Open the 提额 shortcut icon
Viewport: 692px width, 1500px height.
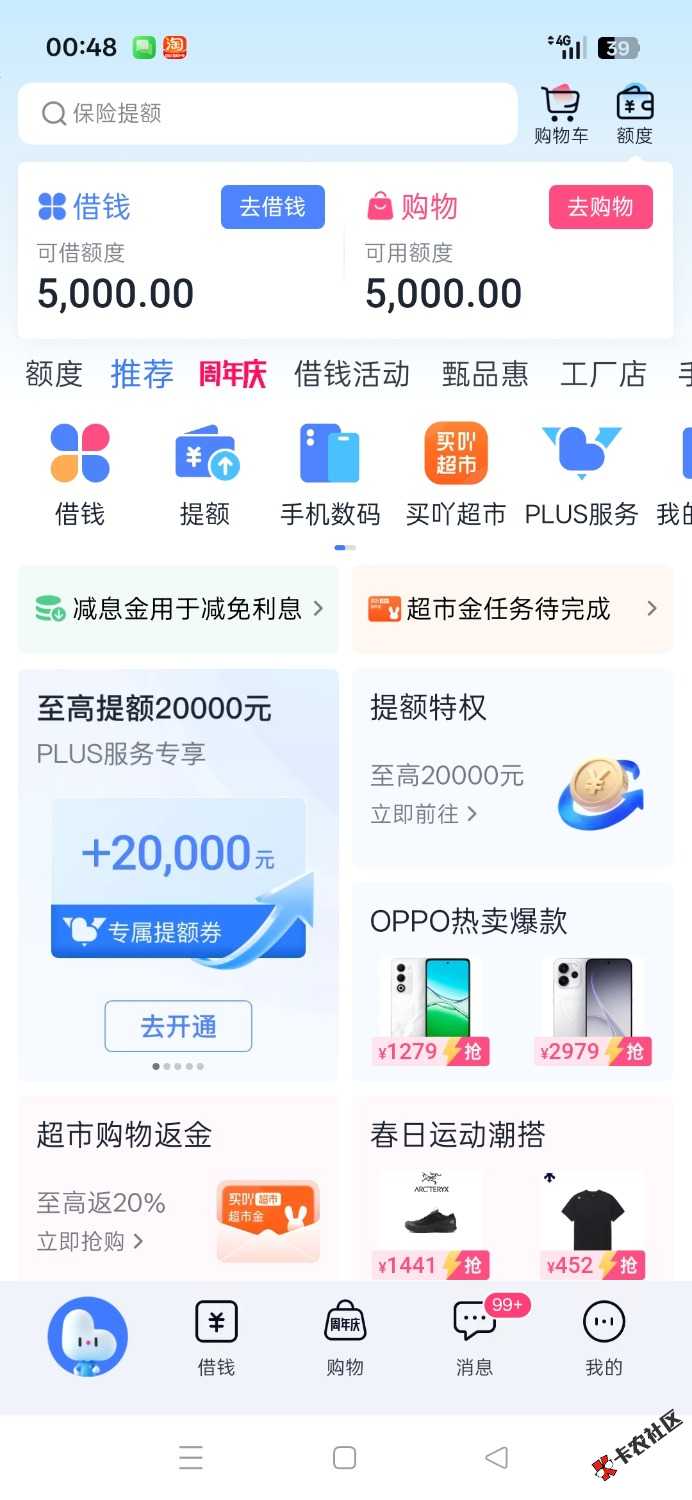[205, 474]
